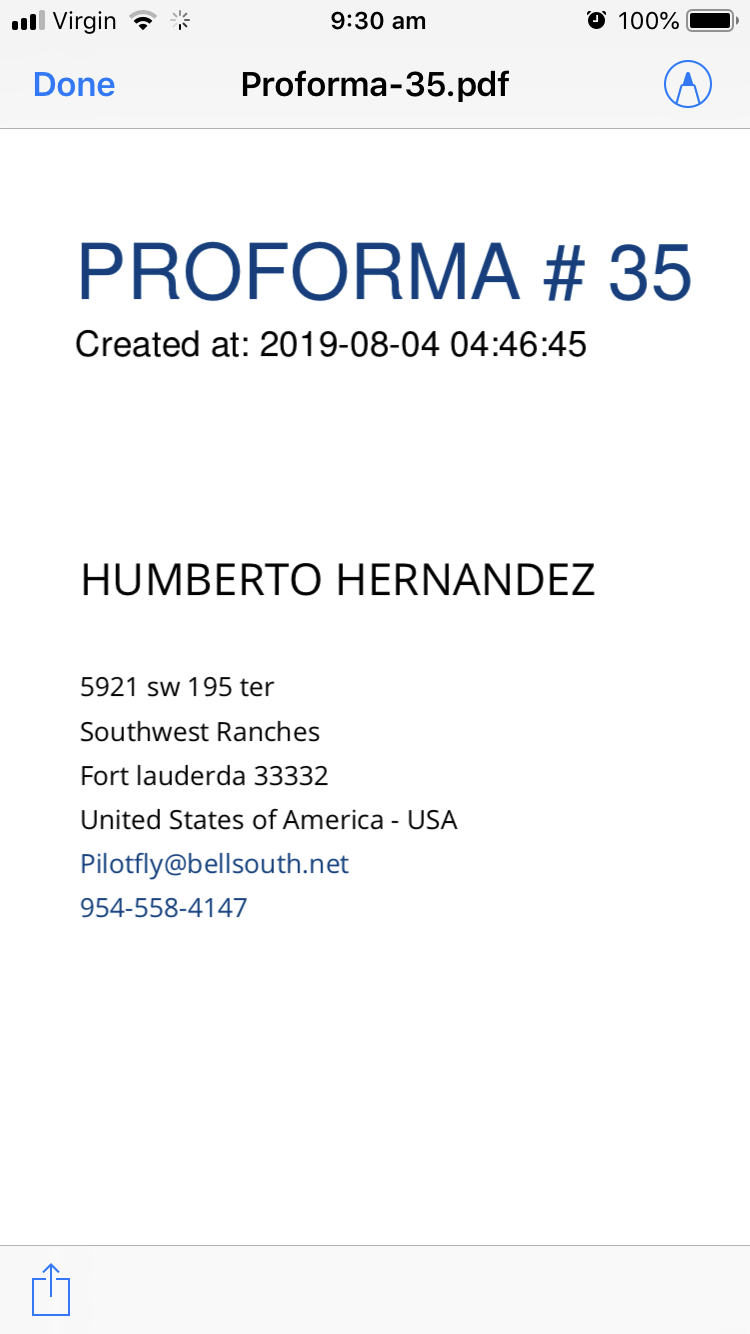Share the Proforma-35 PDF
Viewport: 750px width, 1334px height.
tap(52, 1289)
